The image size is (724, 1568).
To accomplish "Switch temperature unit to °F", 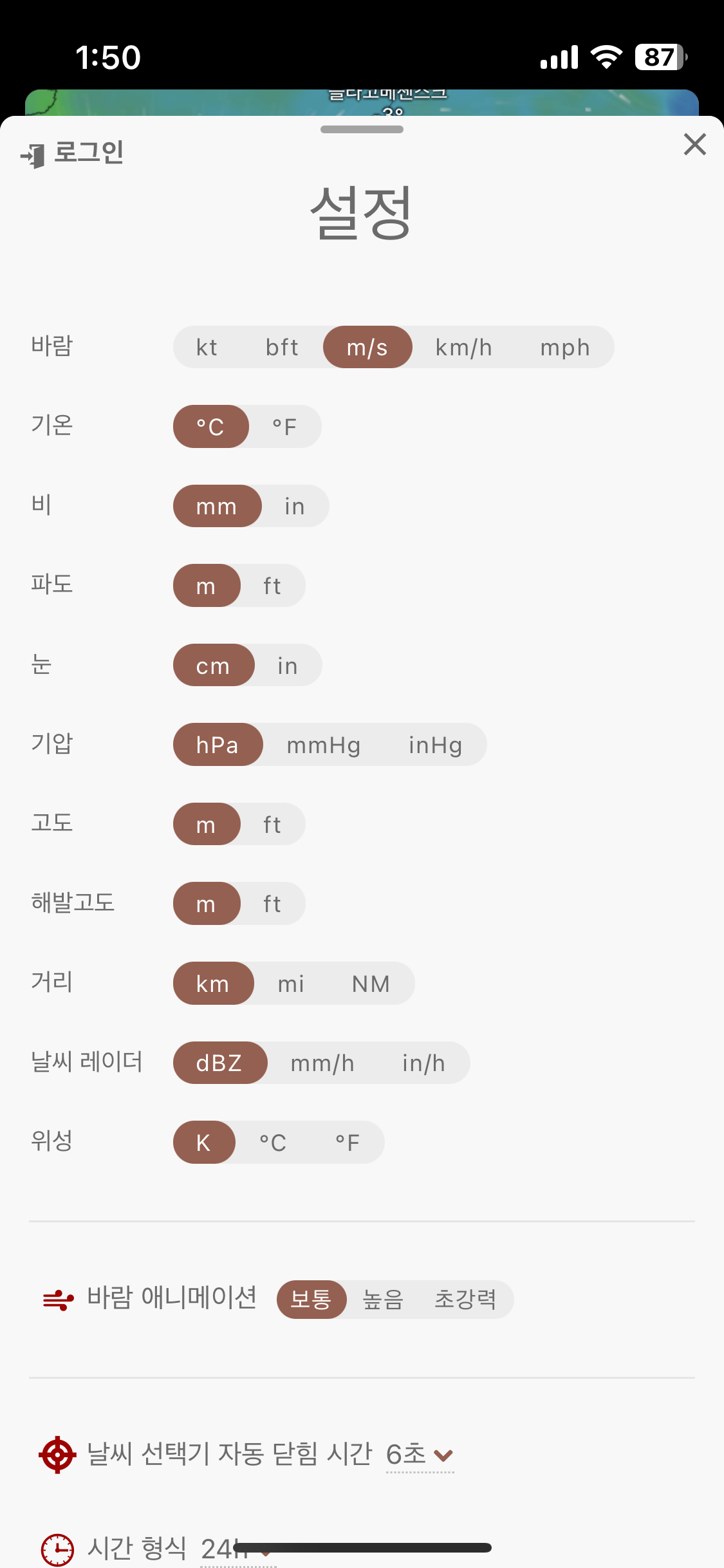I will pyautogui.click(x=284, y=426).
